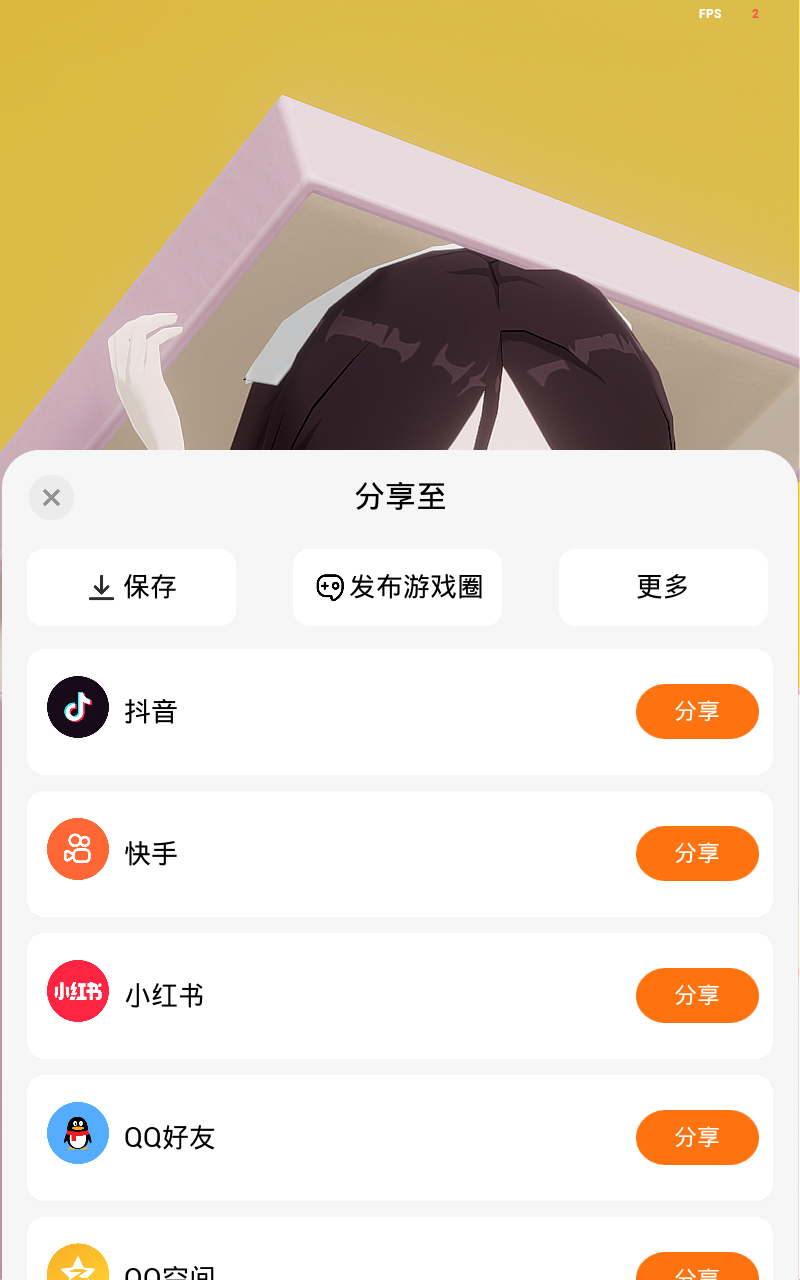
Task: Open 更多 sharing options
Action: (663, 587)
